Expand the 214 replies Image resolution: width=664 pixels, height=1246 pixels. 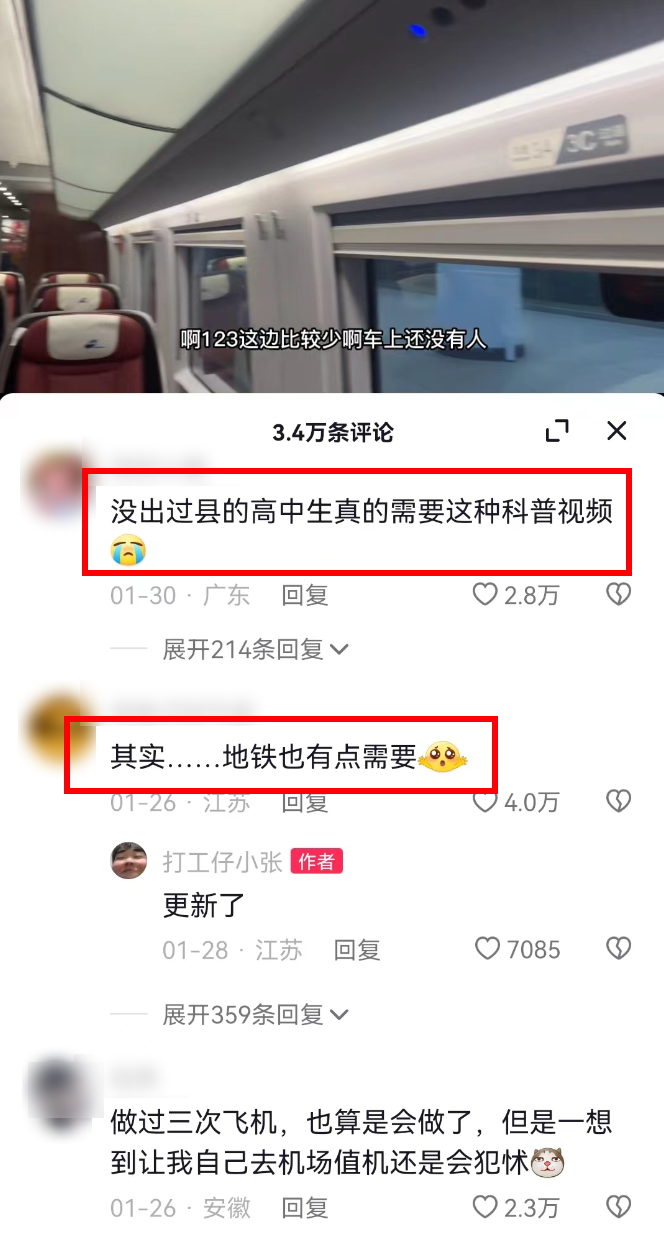tap(255, 649)
